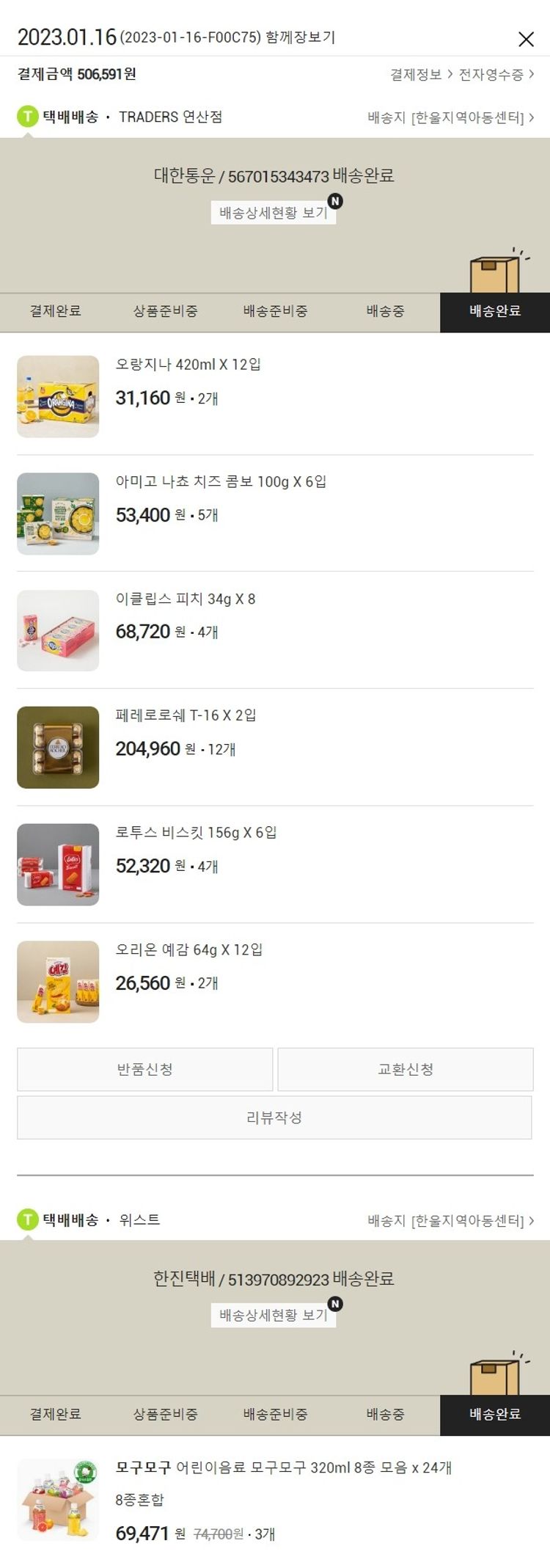Open 결제정보 payment details
This screenshot has height=1568, width=550.
point(421,75)
